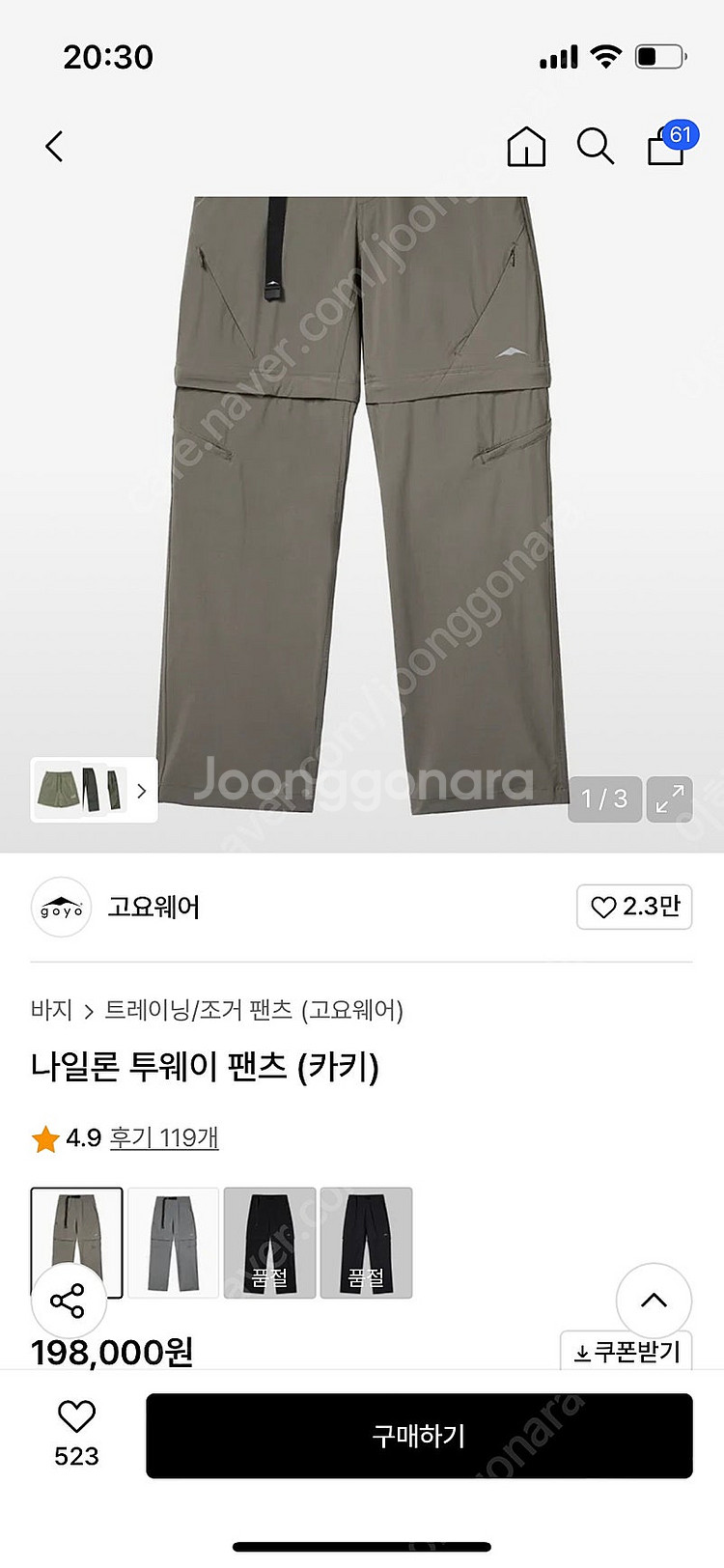Image resolution: width=724 pixels, height=1568 pixels.
Task: Open the 고요웨어 brand page
Action: click(153, 907)
